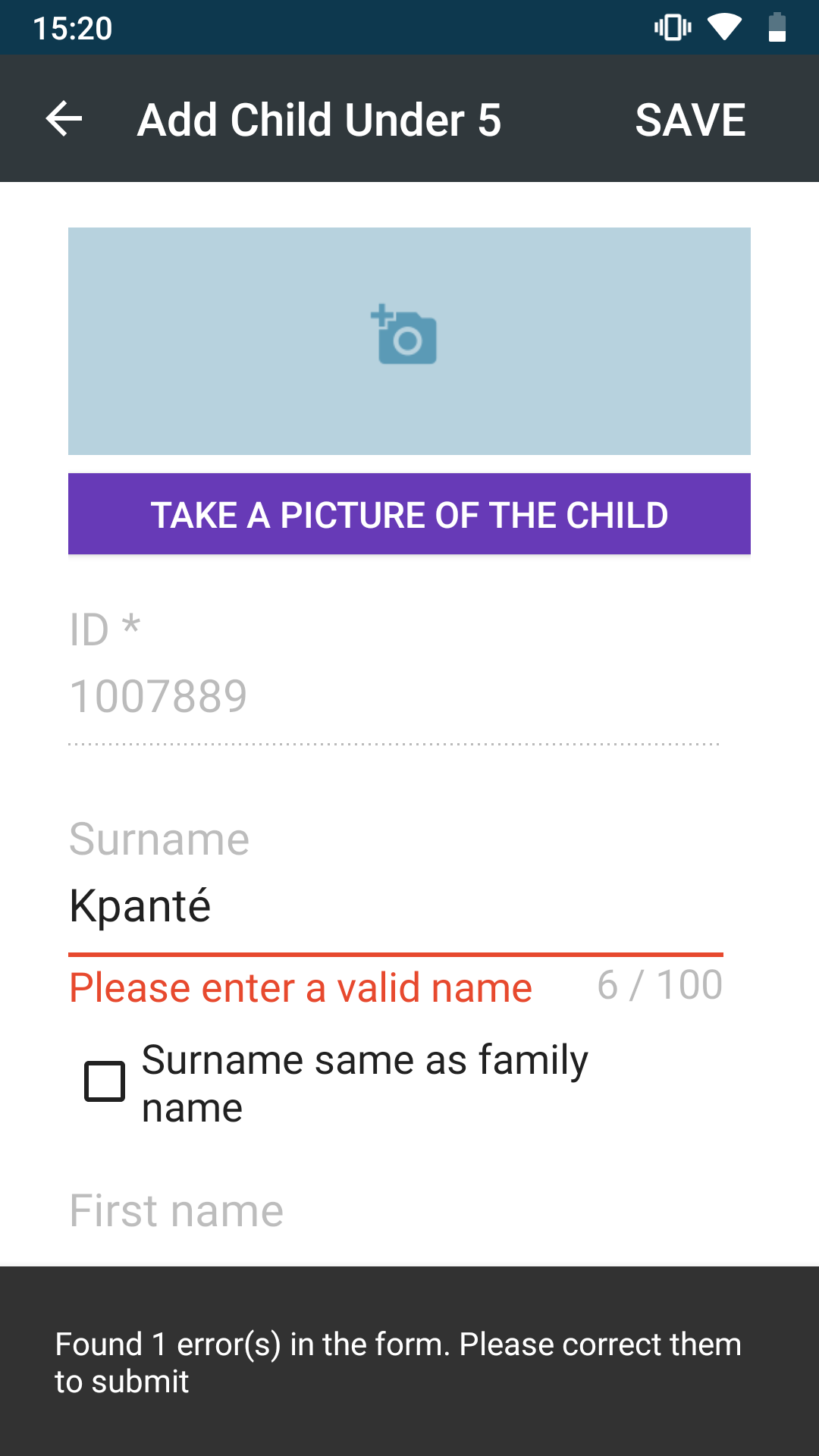The image size is (819, 1456).
Task: Check Surname same as family name
Action: click(x=105, y=1081)
